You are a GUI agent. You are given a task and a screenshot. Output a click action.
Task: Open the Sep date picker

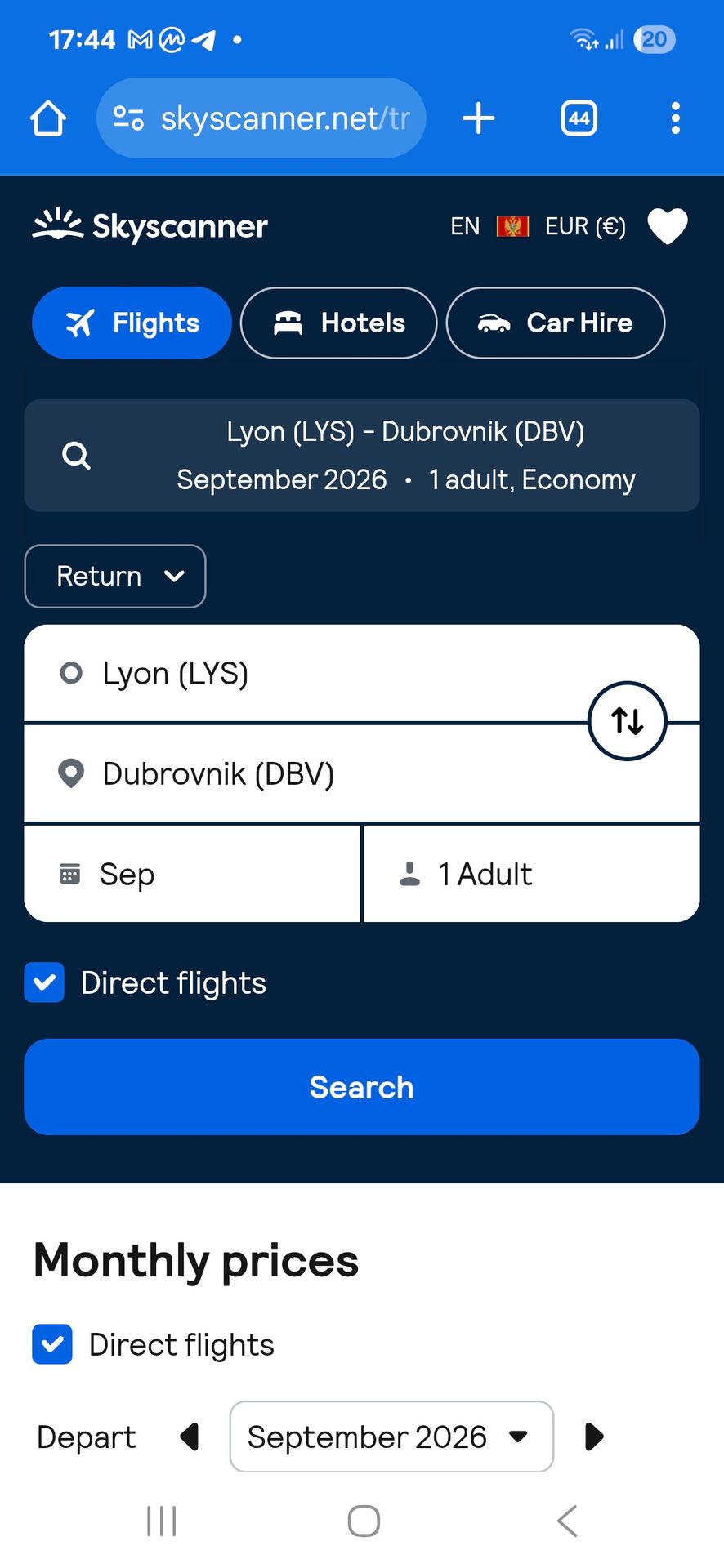192,874
